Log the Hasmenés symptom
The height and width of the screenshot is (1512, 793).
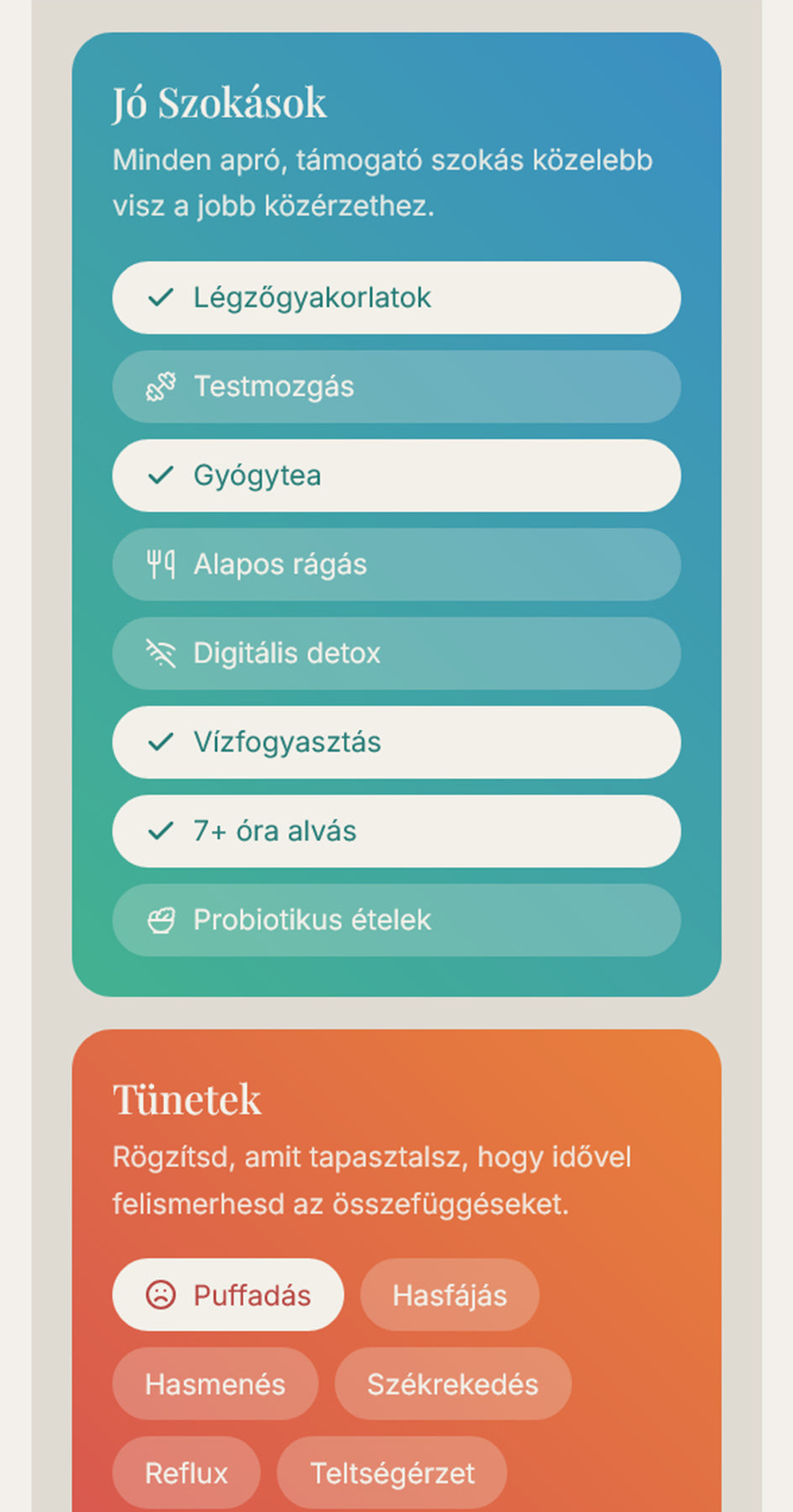(215, 1384)
